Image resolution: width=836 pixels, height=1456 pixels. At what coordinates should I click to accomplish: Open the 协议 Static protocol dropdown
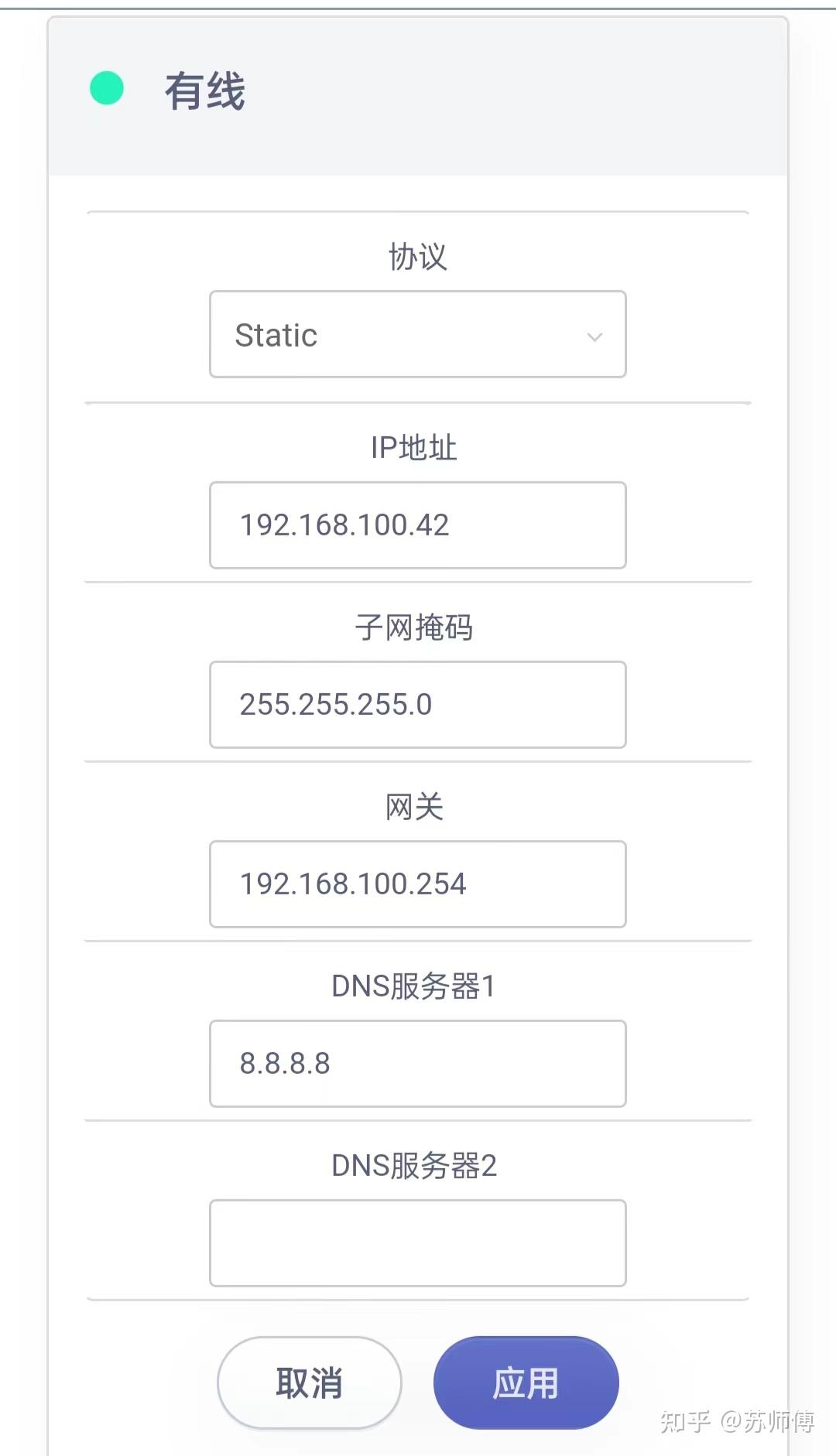tap(417, 334)
